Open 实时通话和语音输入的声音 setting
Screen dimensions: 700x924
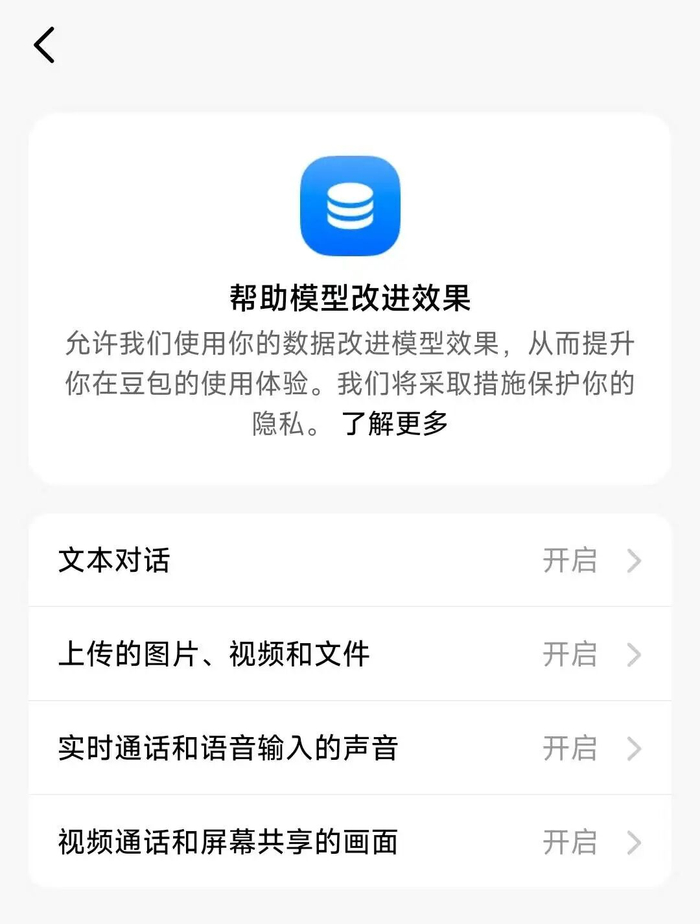tap(350, 748)
